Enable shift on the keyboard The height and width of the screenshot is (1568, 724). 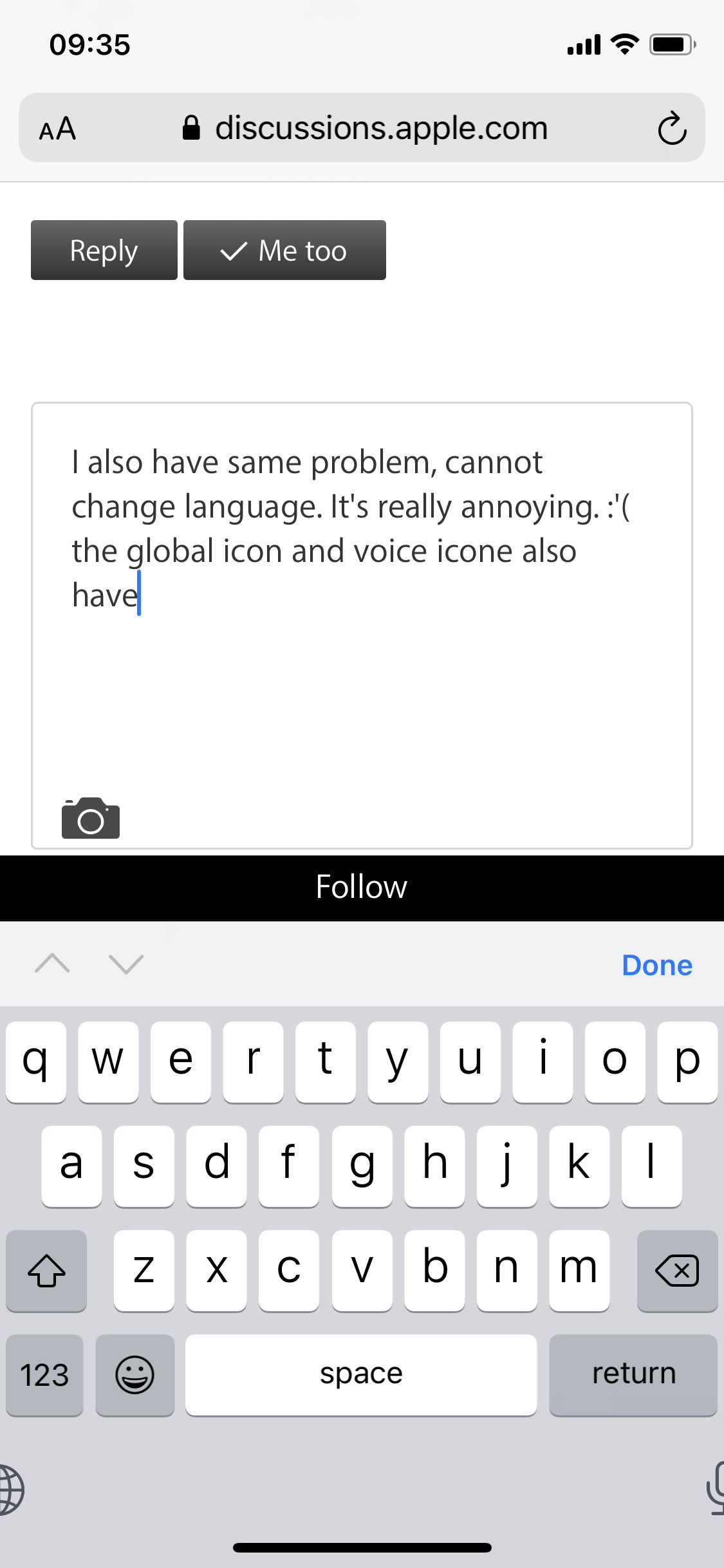[46, 1271]
